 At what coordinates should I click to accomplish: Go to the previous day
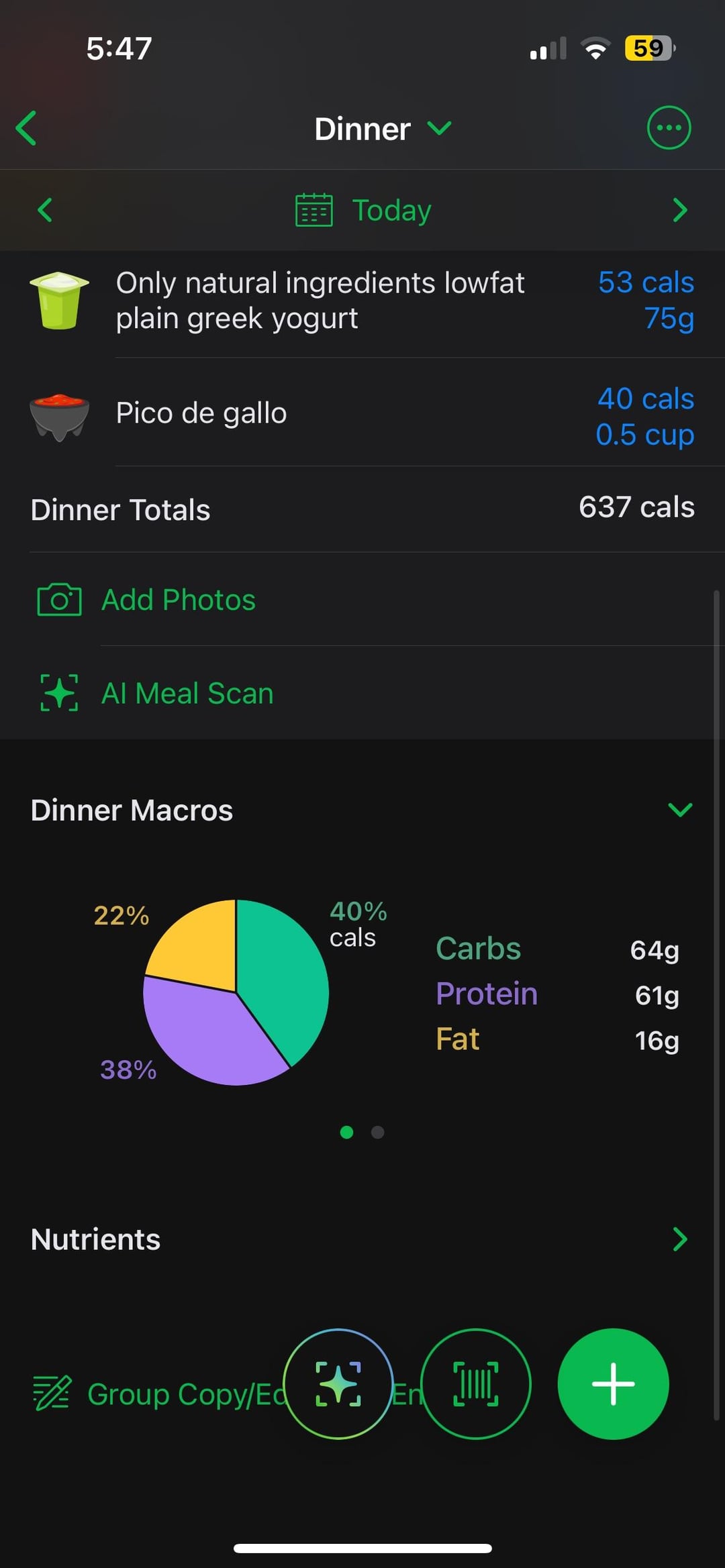(x=45, y=210)
